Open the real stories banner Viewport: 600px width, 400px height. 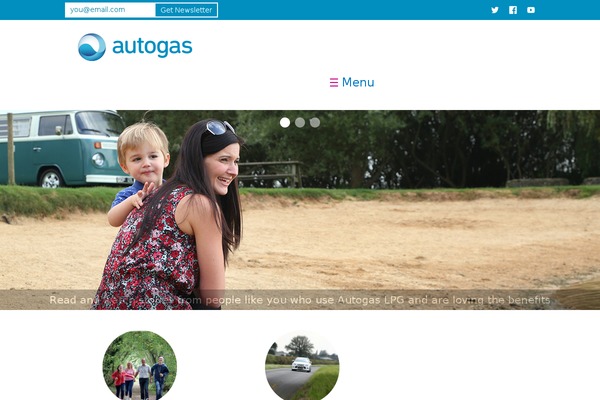300,299
